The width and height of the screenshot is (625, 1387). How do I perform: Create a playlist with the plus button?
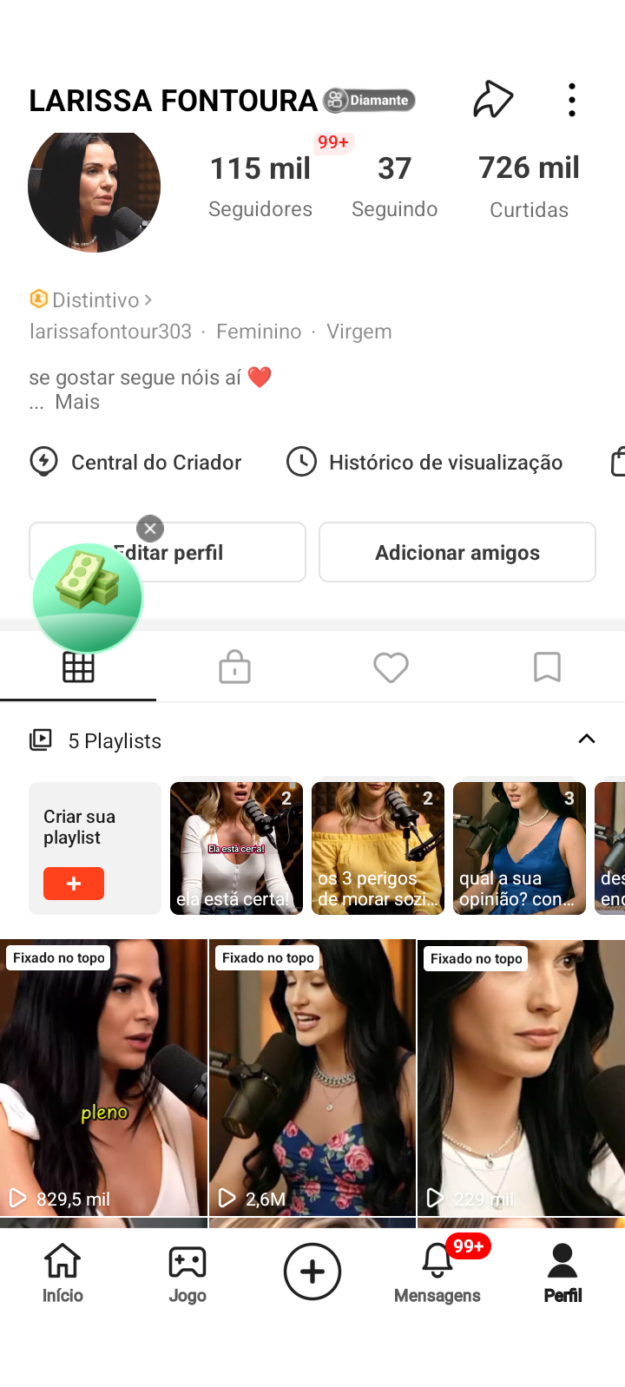tap(73, 883)
